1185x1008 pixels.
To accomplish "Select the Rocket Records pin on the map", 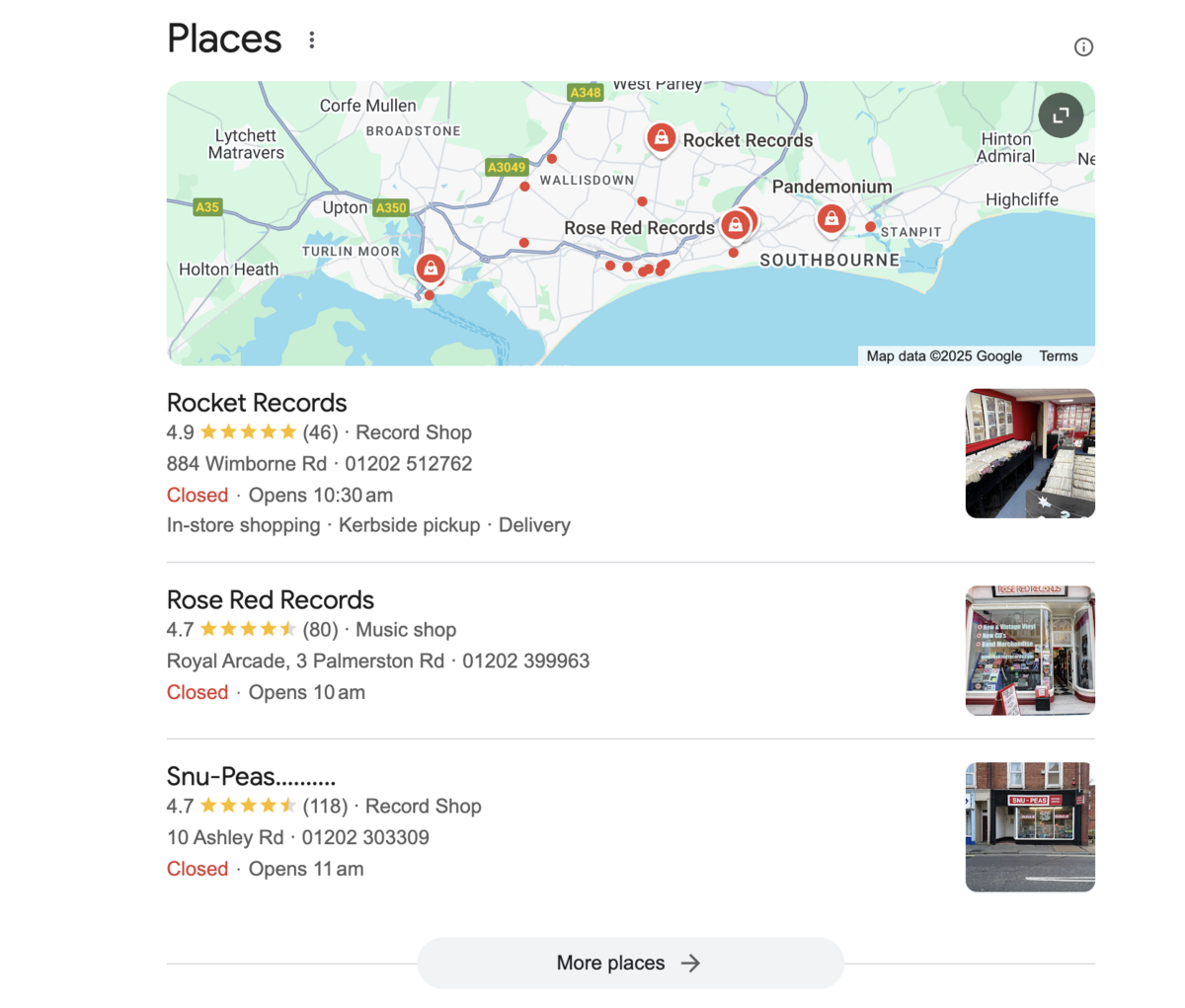I will pyautogui.click(x=661, y=138).
